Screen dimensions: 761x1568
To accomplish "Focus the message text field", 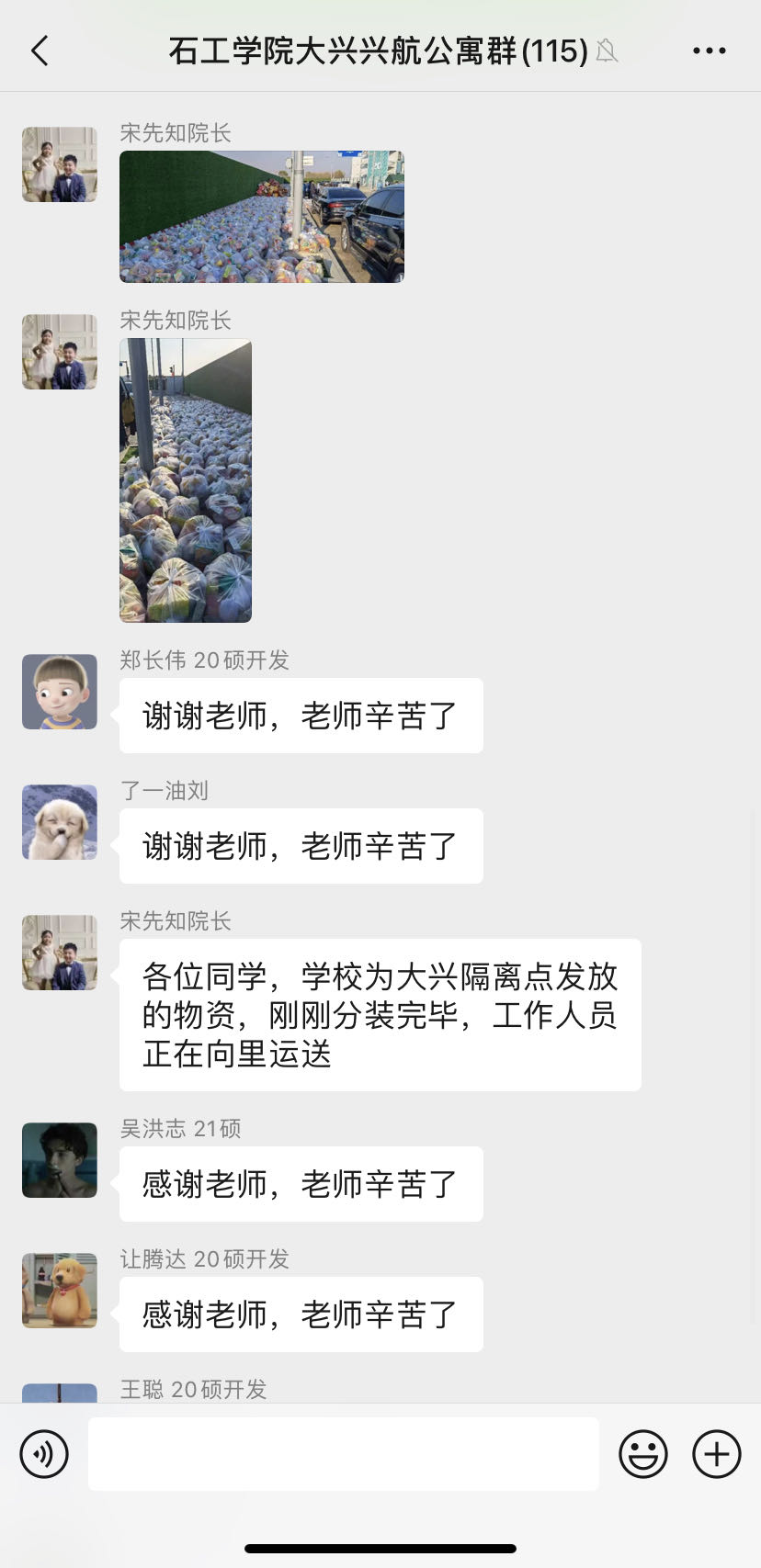I will point(343,1454).
